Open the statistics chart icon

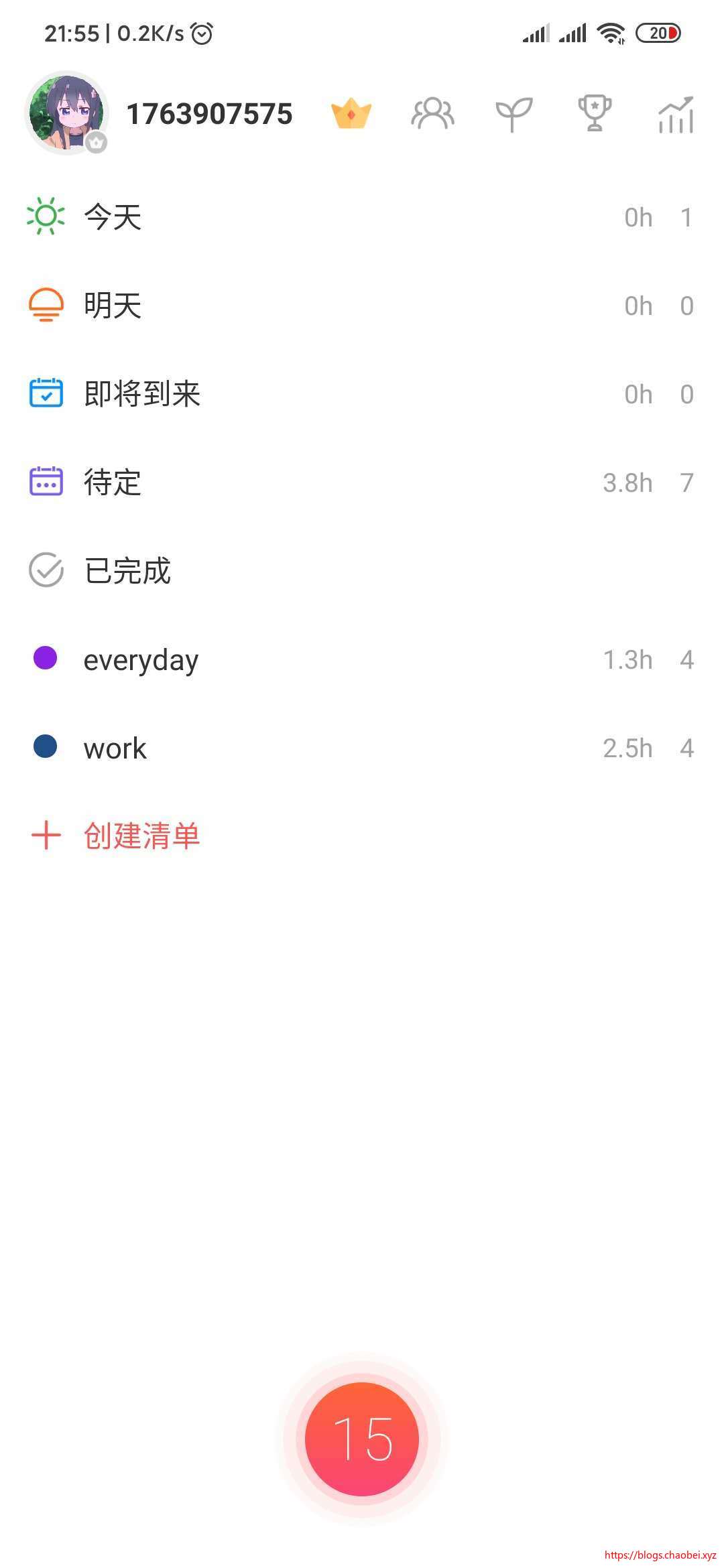point(676,114)
